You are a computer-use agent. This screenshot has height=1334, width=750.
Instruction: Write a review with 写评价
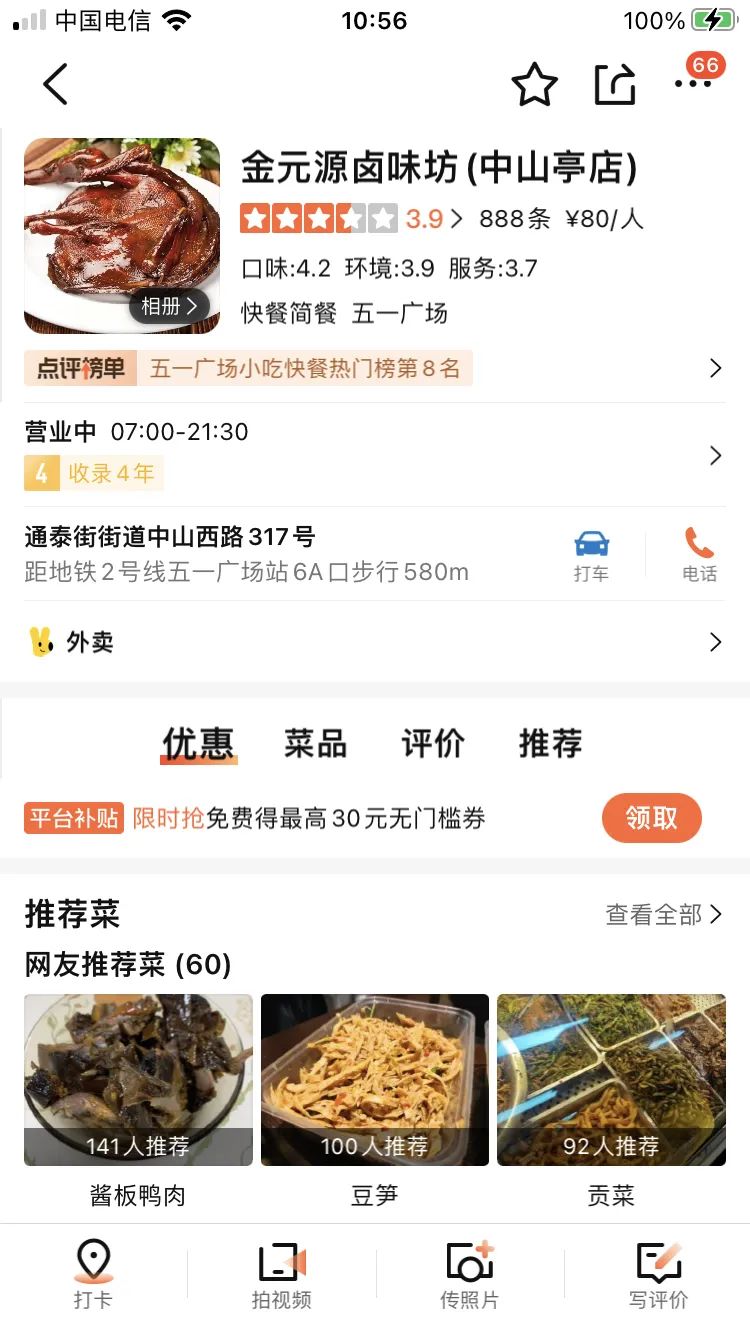click(x=658, y=1275)
